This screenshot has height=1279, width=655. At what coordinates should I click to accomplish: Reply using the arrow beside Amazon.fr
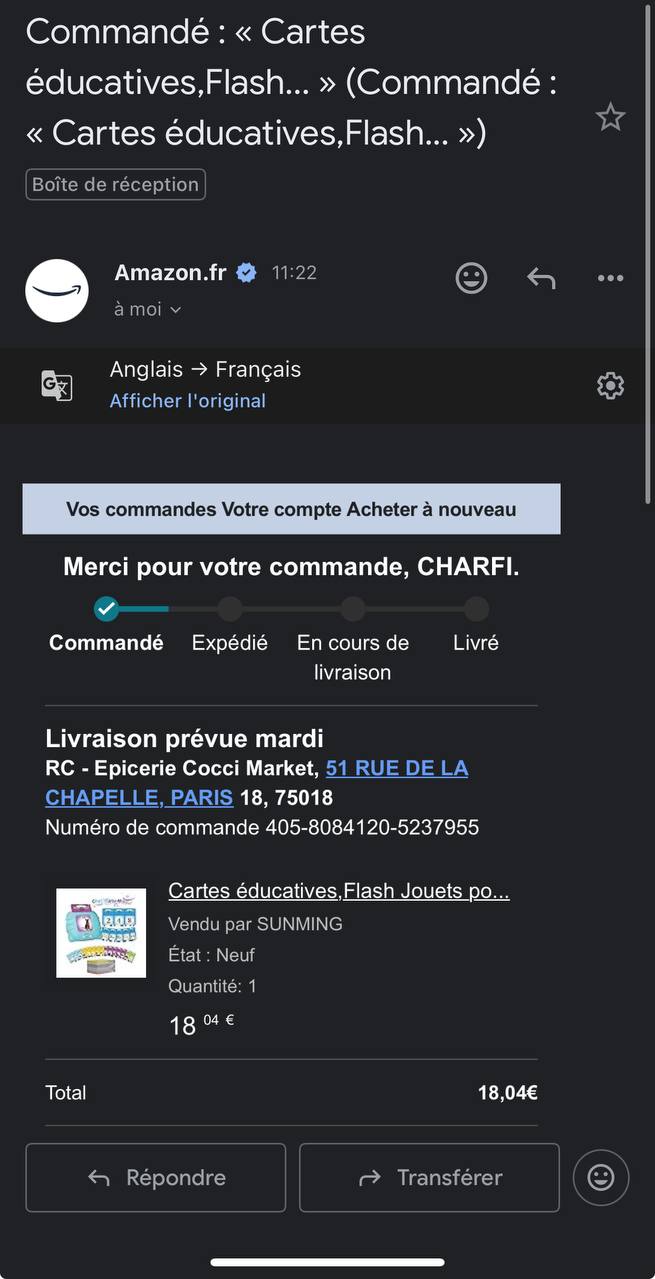click(541, 278)
